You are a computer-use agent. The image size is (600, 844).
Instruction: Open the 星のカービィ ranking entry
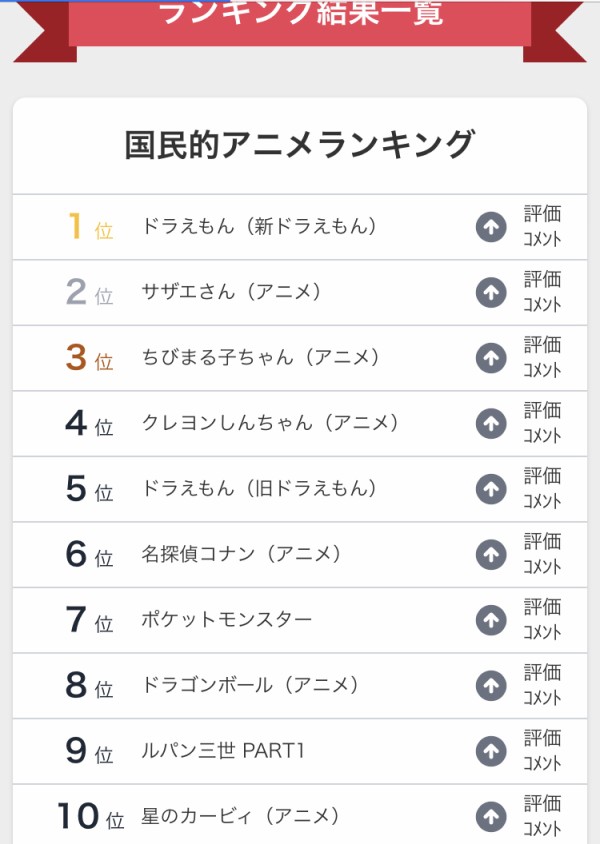point(240,816)
